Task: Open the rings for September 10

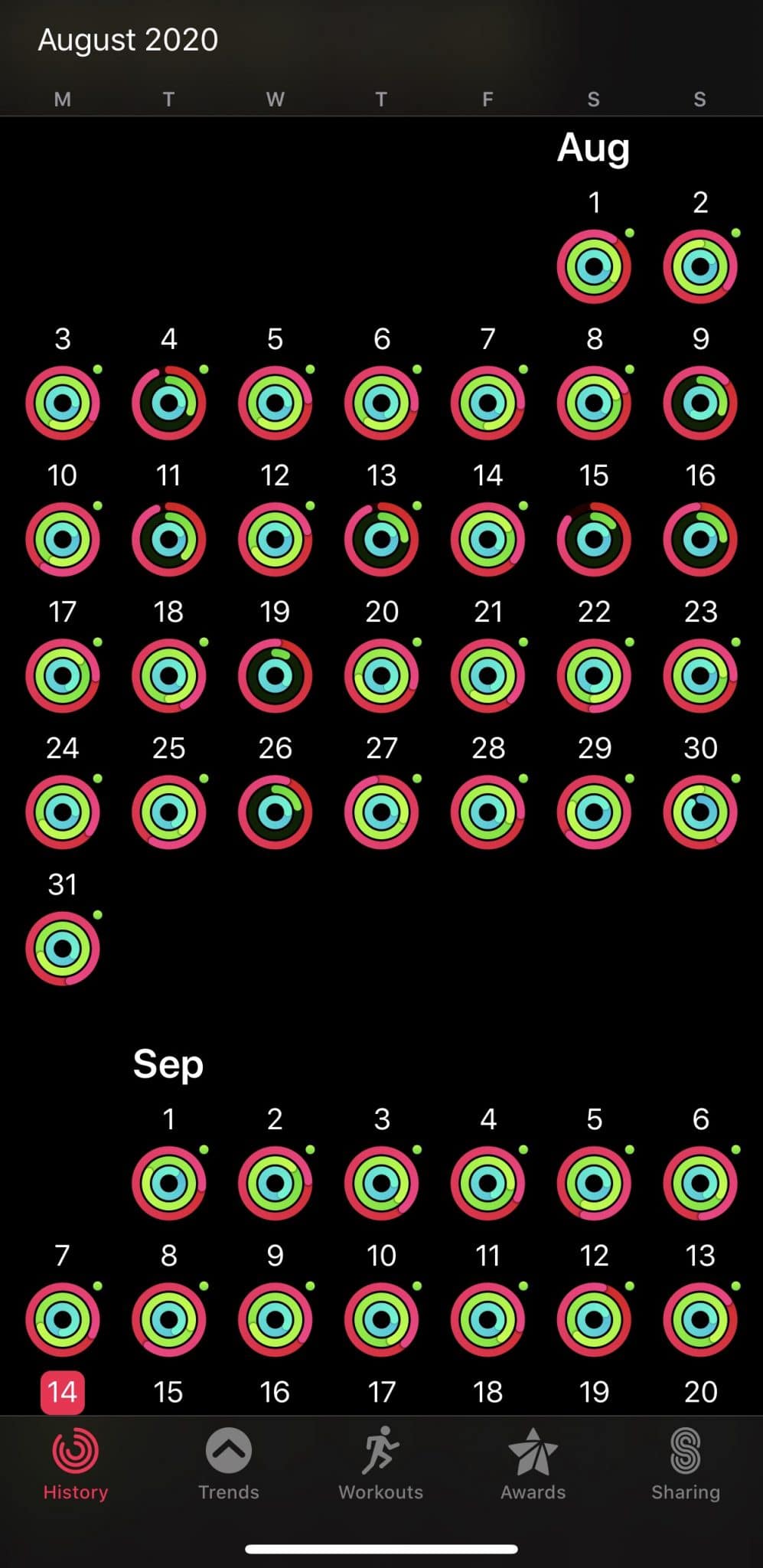Action: click(381, 1319)
